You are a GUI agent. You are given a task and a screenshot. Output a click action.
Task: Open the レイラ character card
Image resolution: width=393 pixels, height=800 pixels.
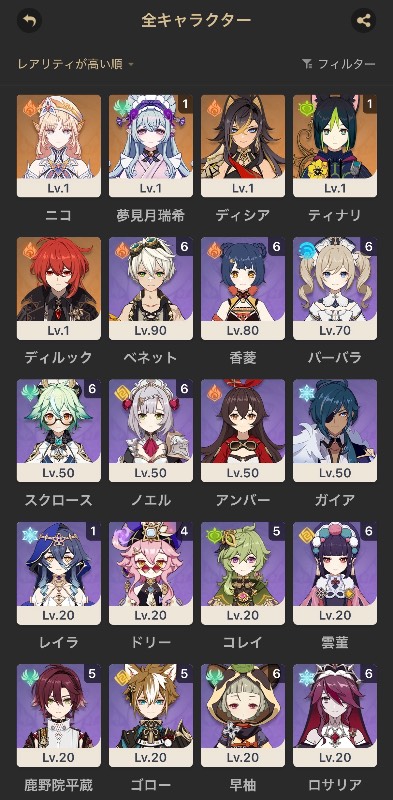[x=59, y=573]
